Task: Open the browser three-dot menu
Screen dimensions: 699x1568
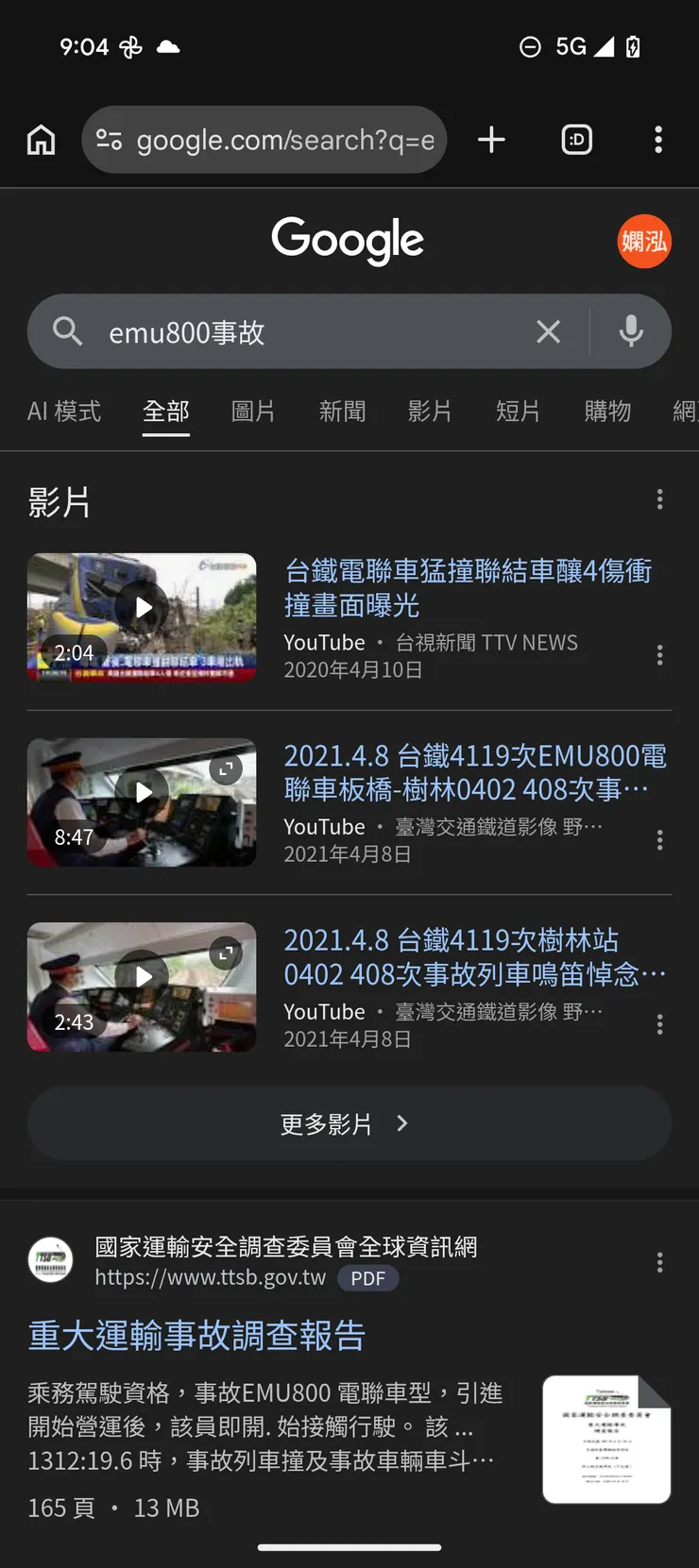Action: pos(658,139)
